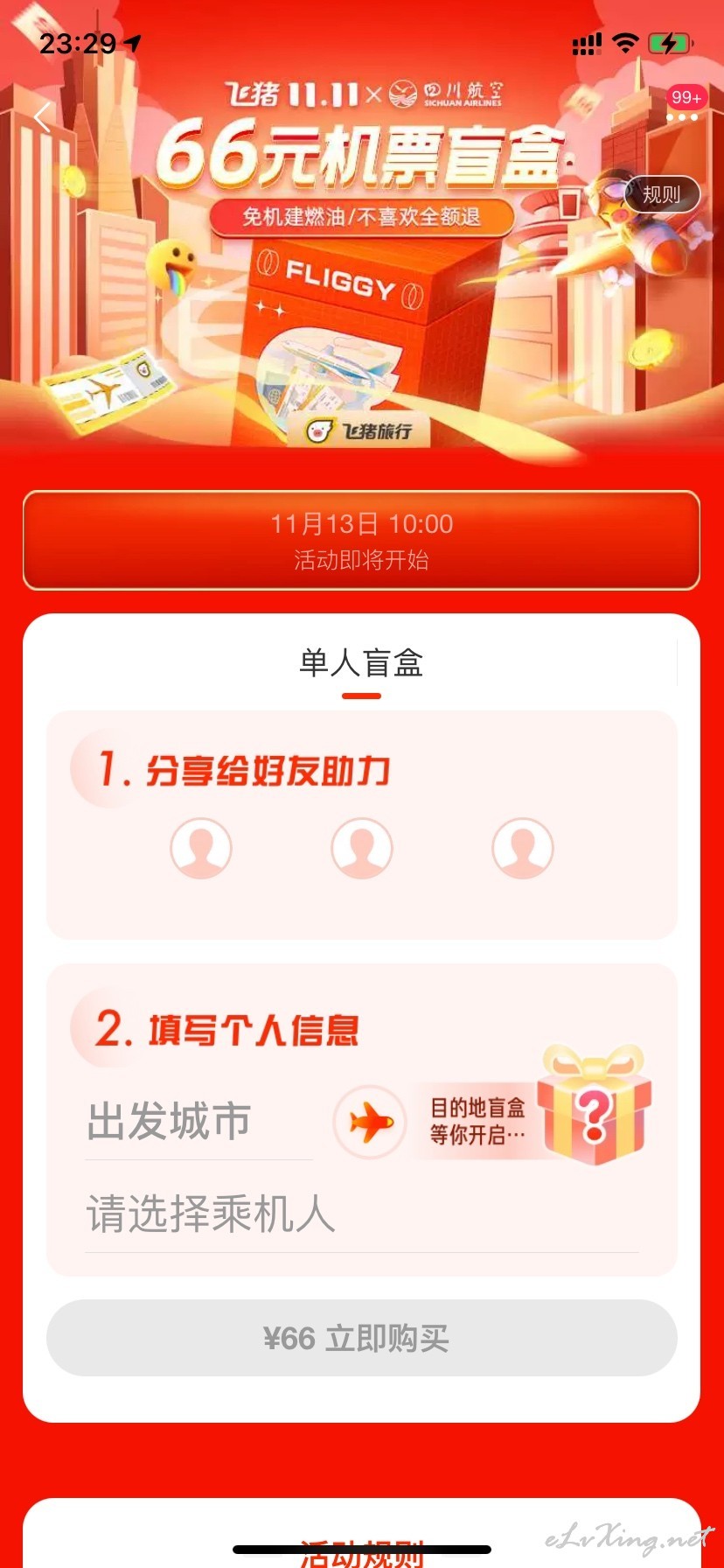Open the 规则 rules button
Image resolution: width=724 pixels, height=1568 pixels.
click(x=662, y=194)
